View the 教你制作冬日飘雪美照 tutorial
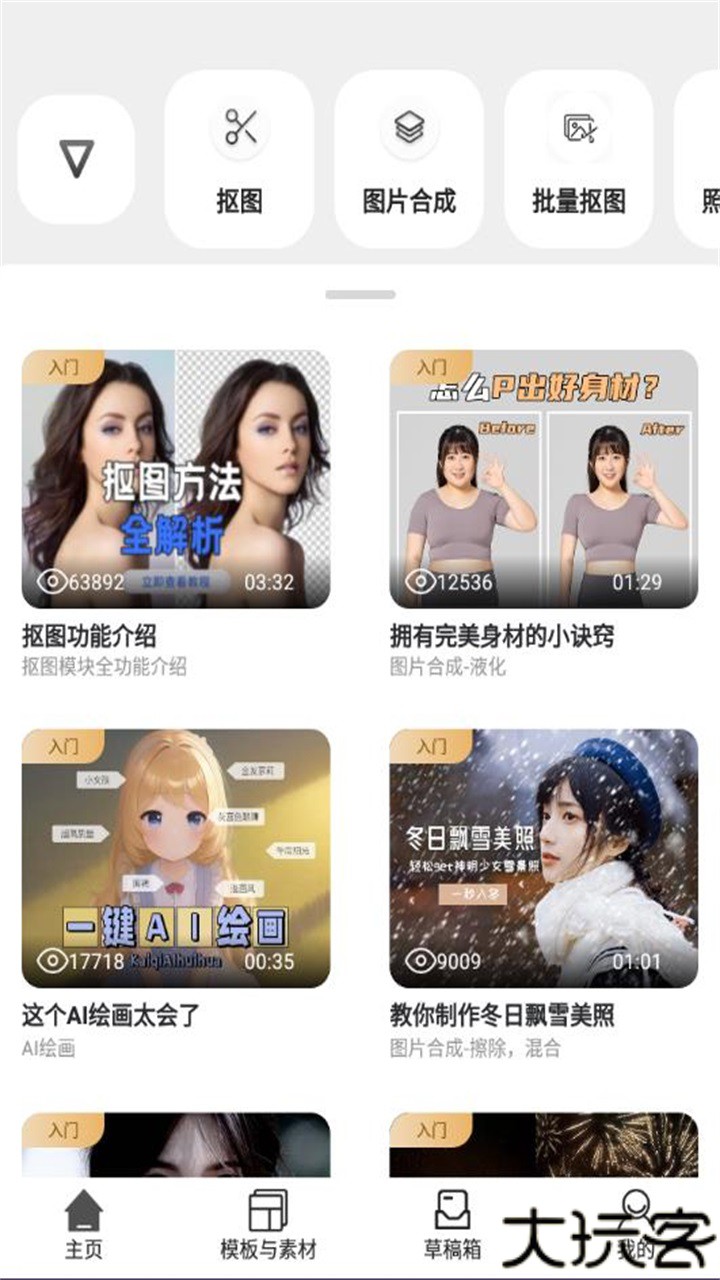 [544, 858]
